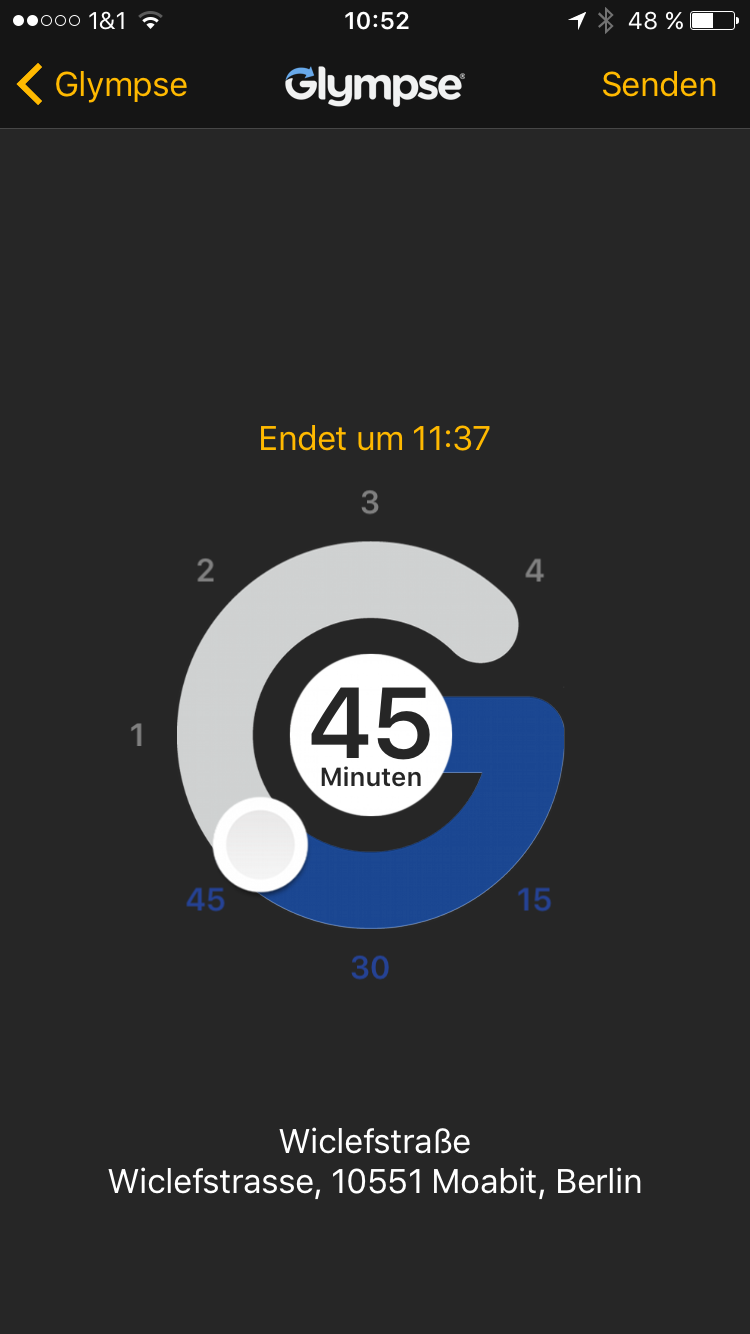Select the 4 hour mark

pyautogui.click(x=534, y=571)
